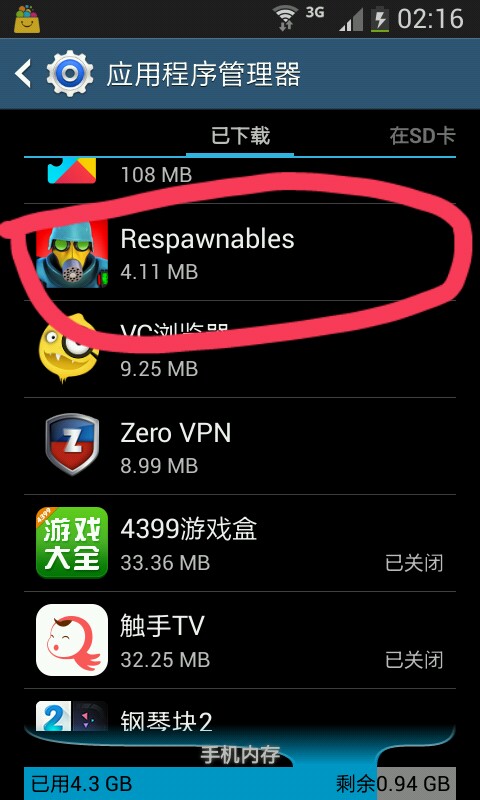
Task: Open the 9.25 MB browser app row
Action: (x=240, y=349)
